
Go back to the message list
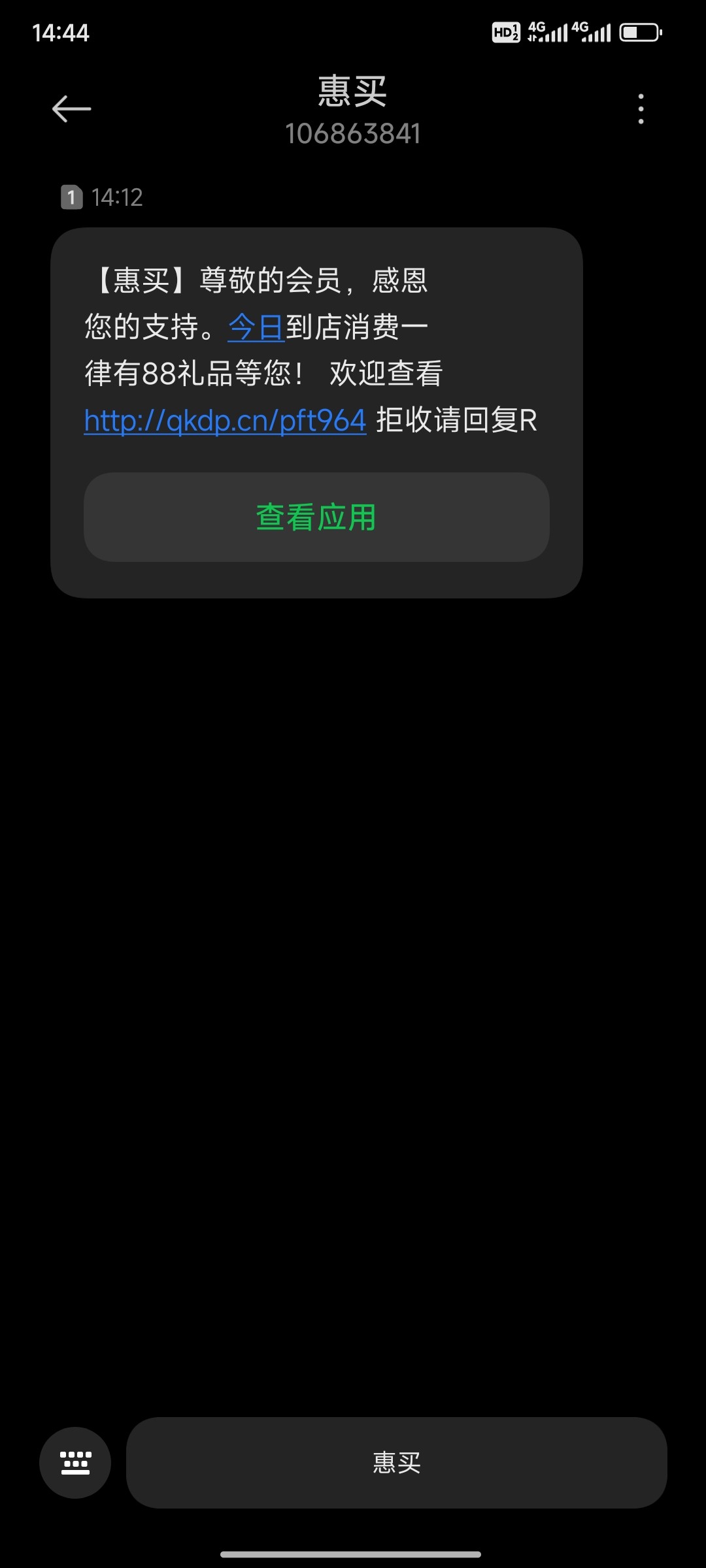pos(71,108)
